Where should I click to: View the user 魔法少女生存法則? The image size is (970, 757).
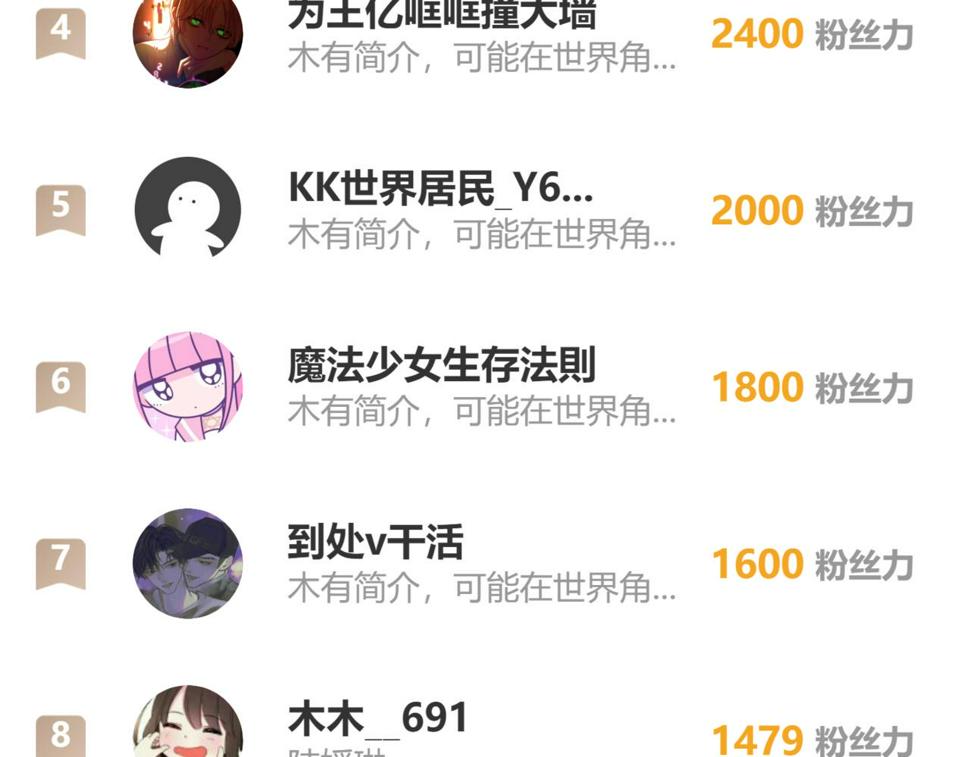[x=485, y=387]
